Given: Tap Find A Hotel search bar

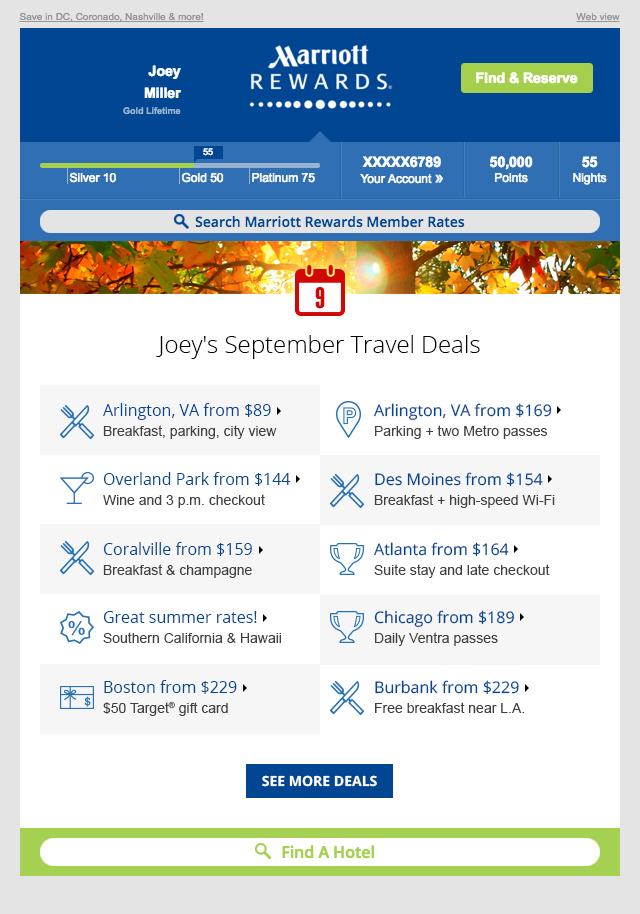Looking at the screenshot, I should [x=319, y=852].
